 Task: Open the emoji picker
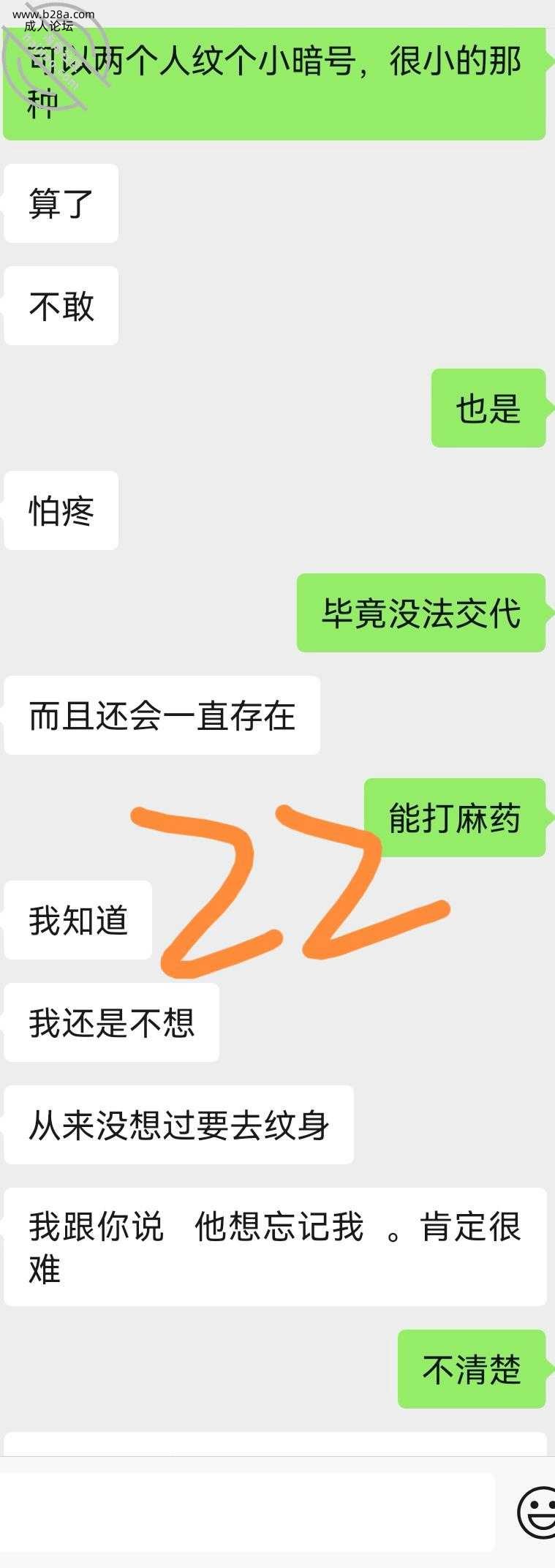537,1512
